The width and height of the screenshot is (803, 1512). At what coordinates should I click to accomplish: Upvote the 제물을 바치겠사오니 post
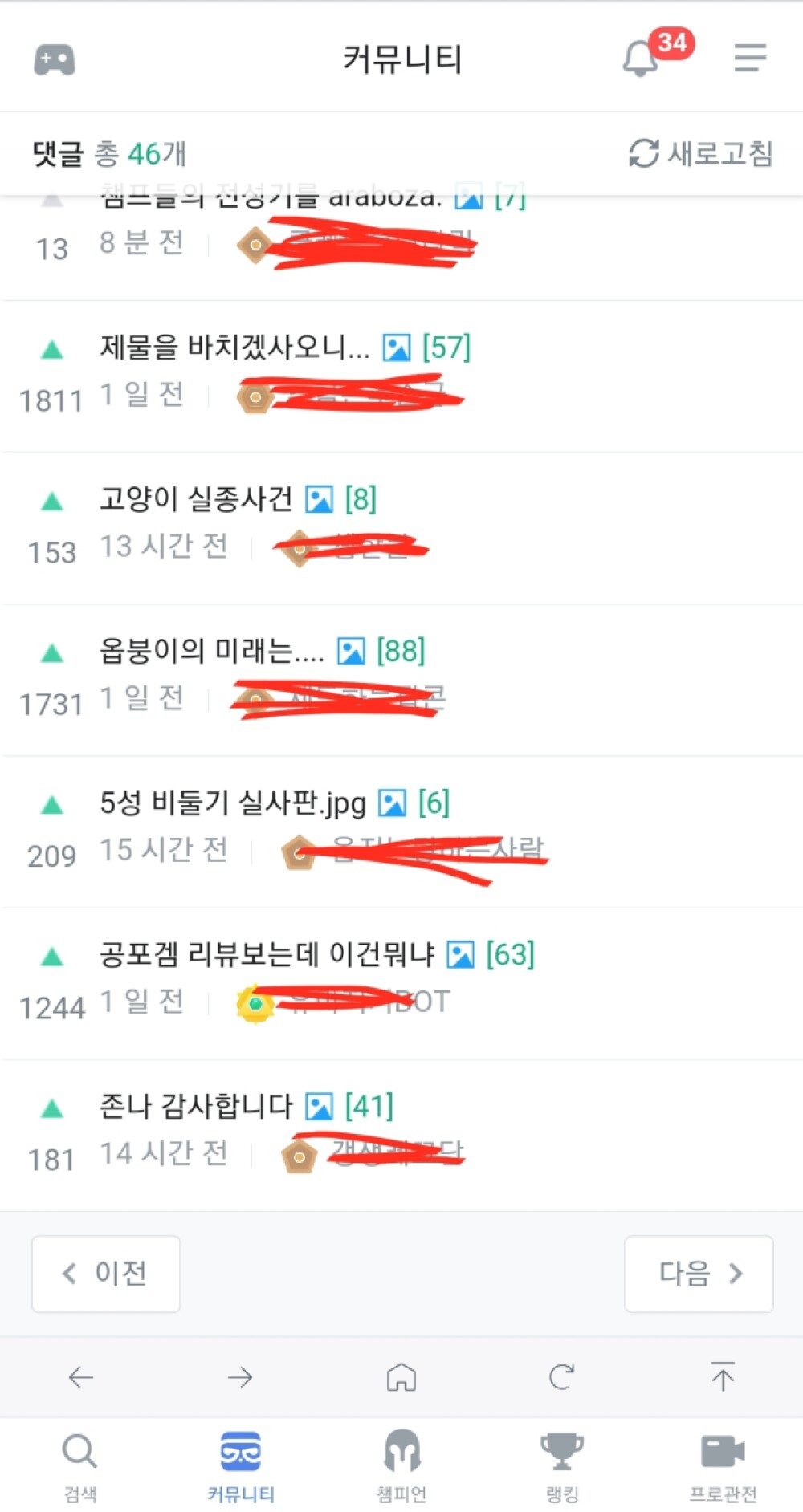(x=51, y=349)
